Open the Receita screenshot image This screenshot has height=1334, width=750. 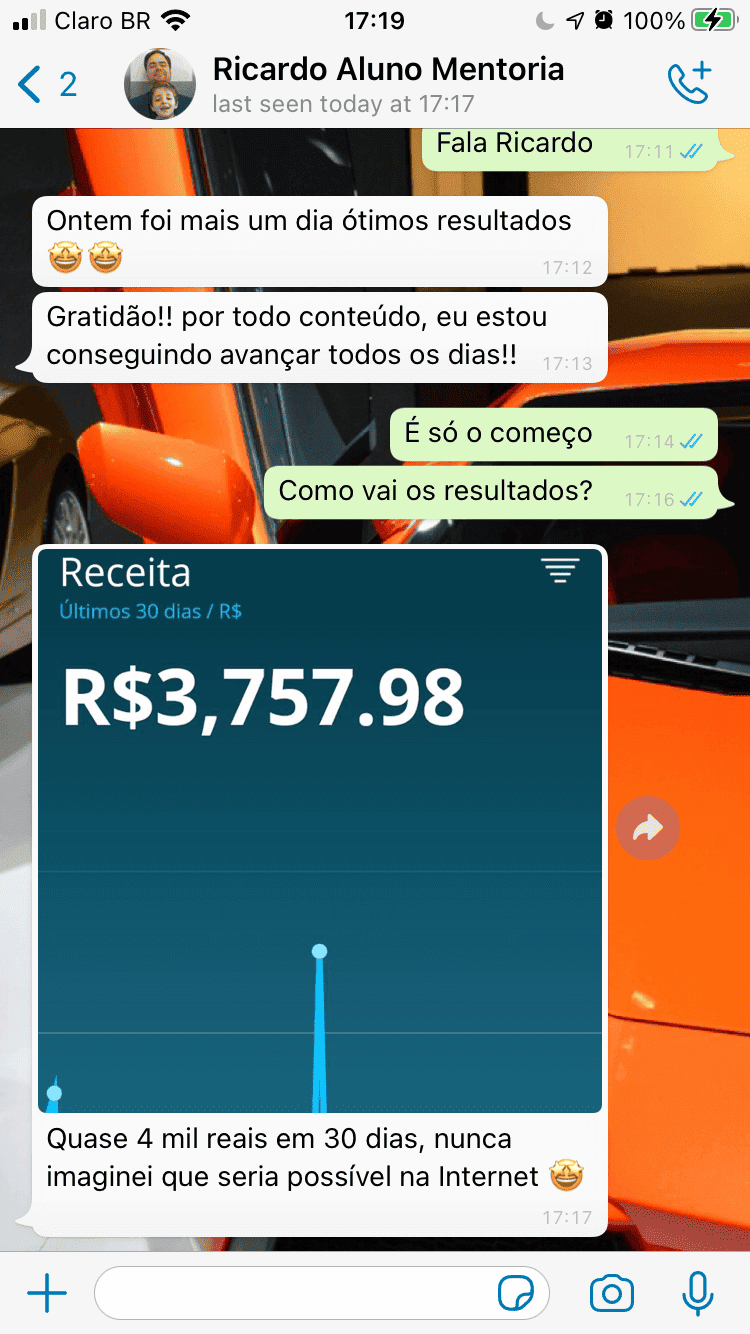tap(320, 830)
